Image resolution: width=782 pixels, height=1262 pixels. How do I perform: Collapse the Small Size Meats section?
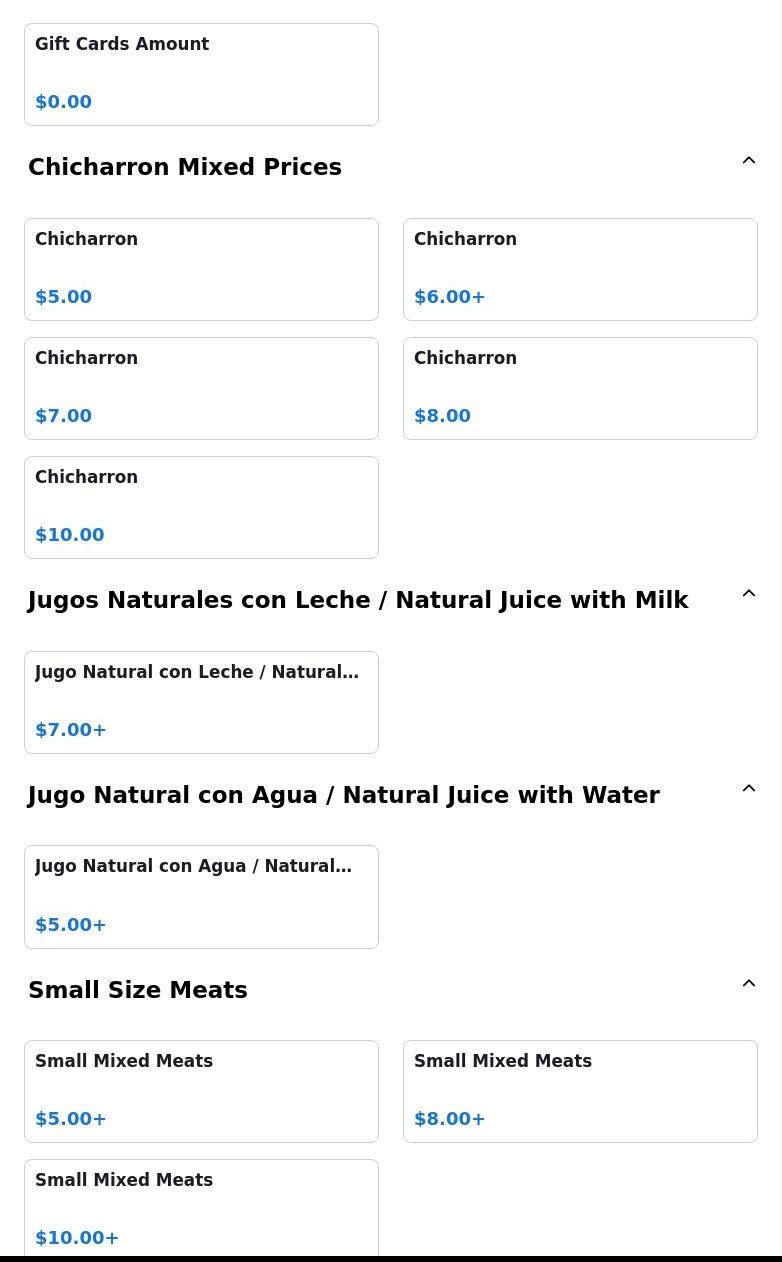(x=748, y=984)
